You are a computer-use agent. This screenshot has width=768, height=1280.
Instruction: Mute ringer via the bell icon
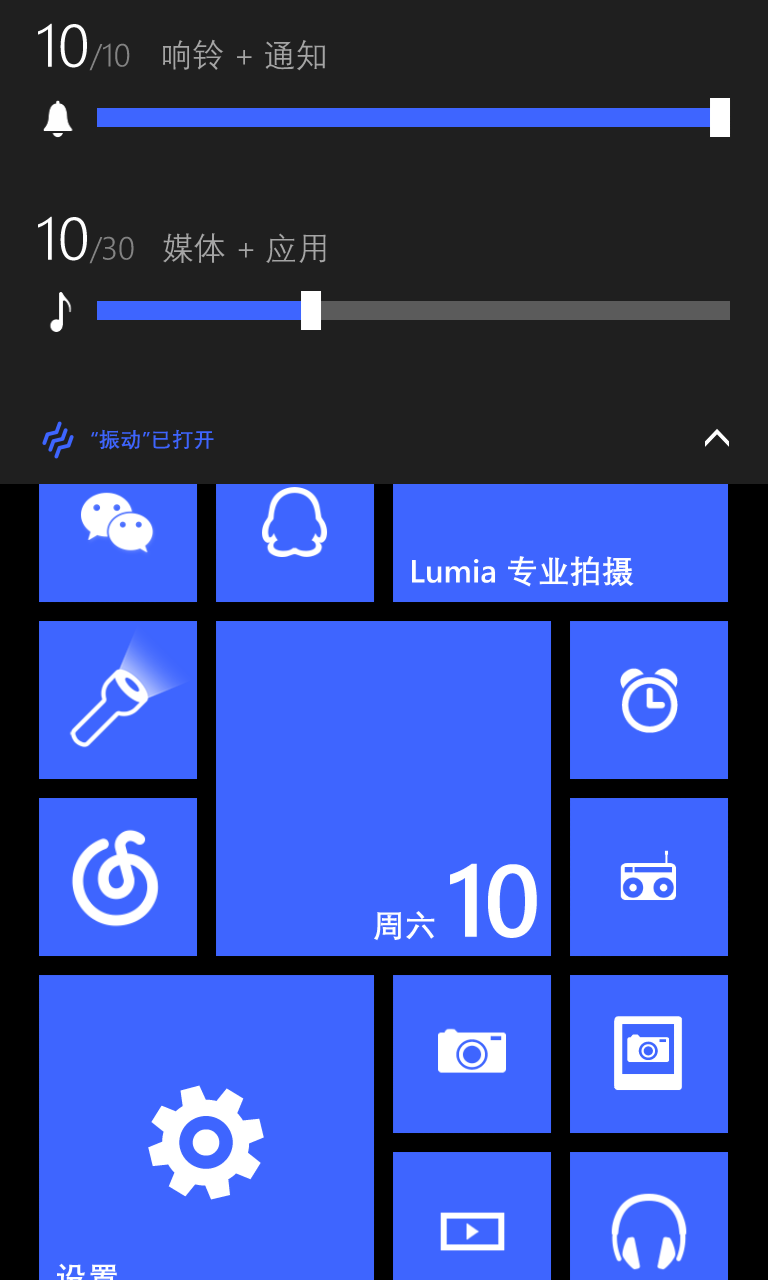58,118
